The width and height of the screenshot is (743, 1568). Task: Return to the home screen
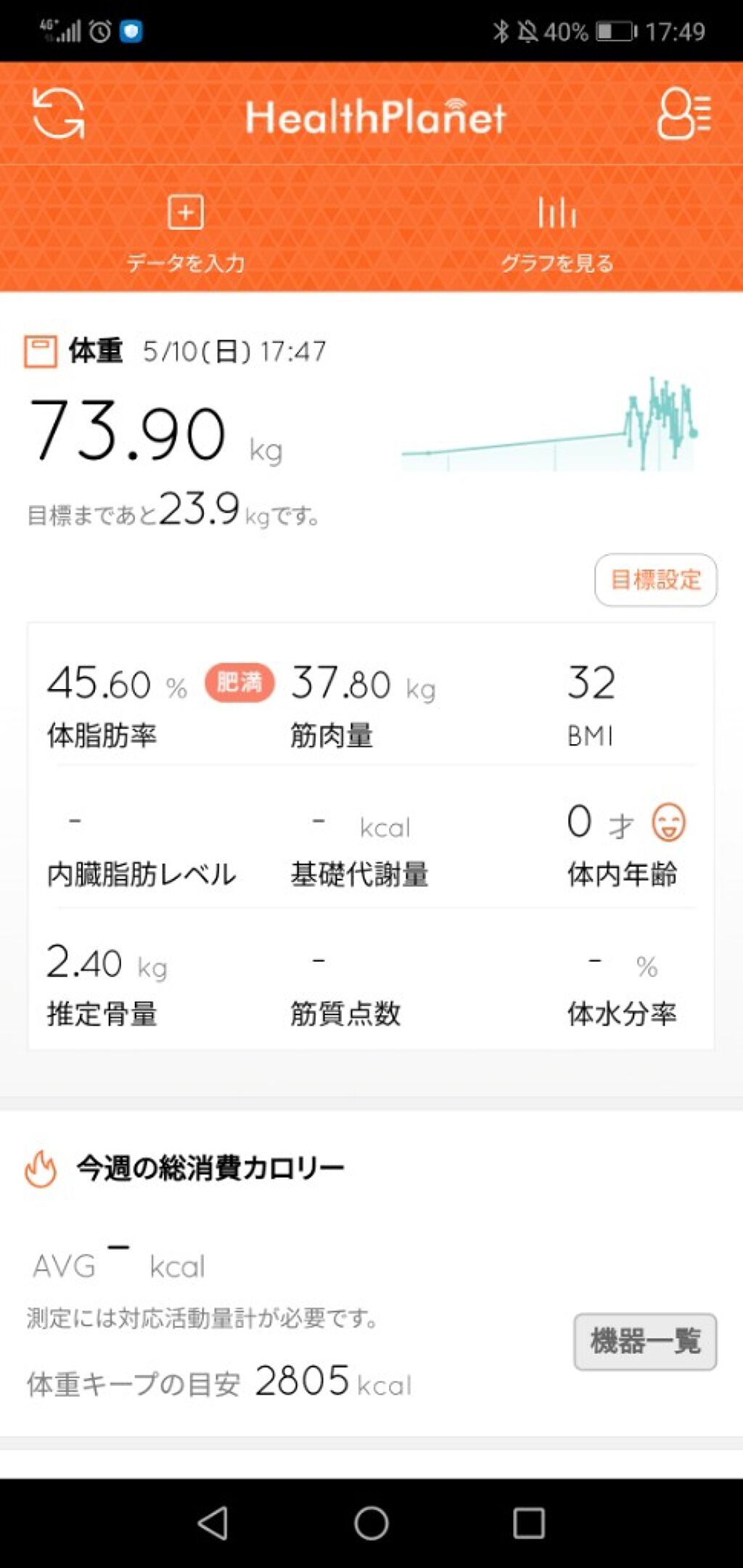[371, 1523]
